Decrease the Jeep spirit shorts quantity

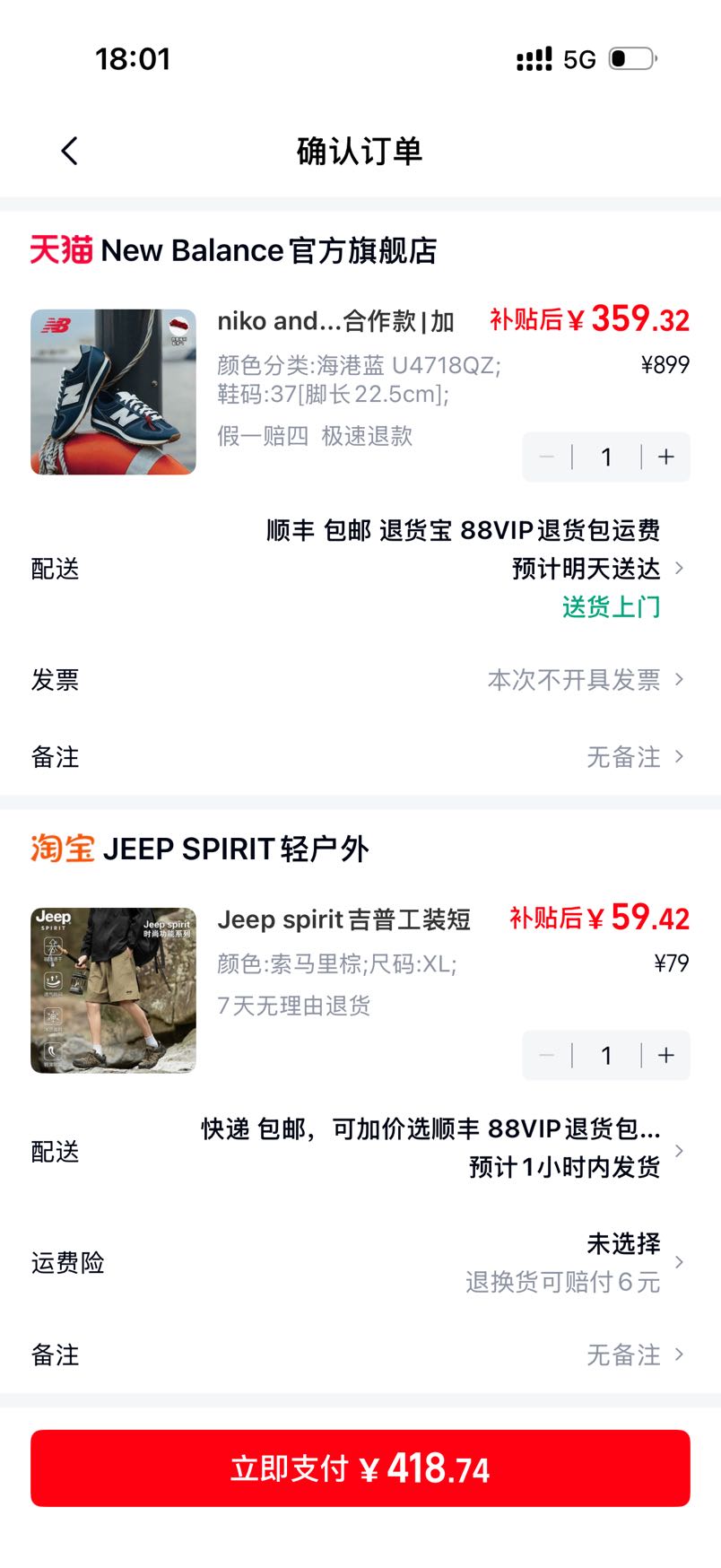(x=547, y=1055)
